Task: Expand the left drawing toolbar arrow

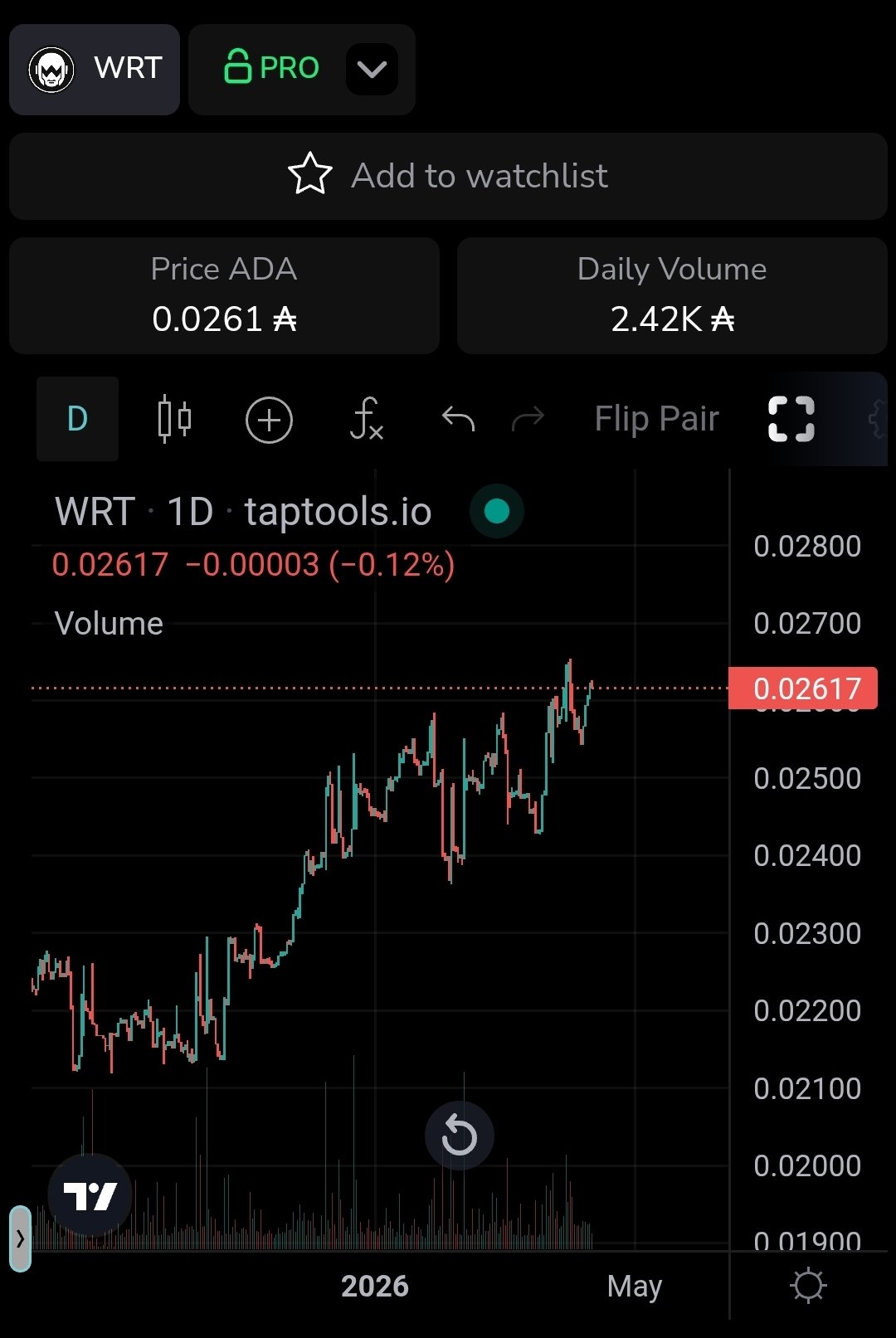Action: (20, 1238)
